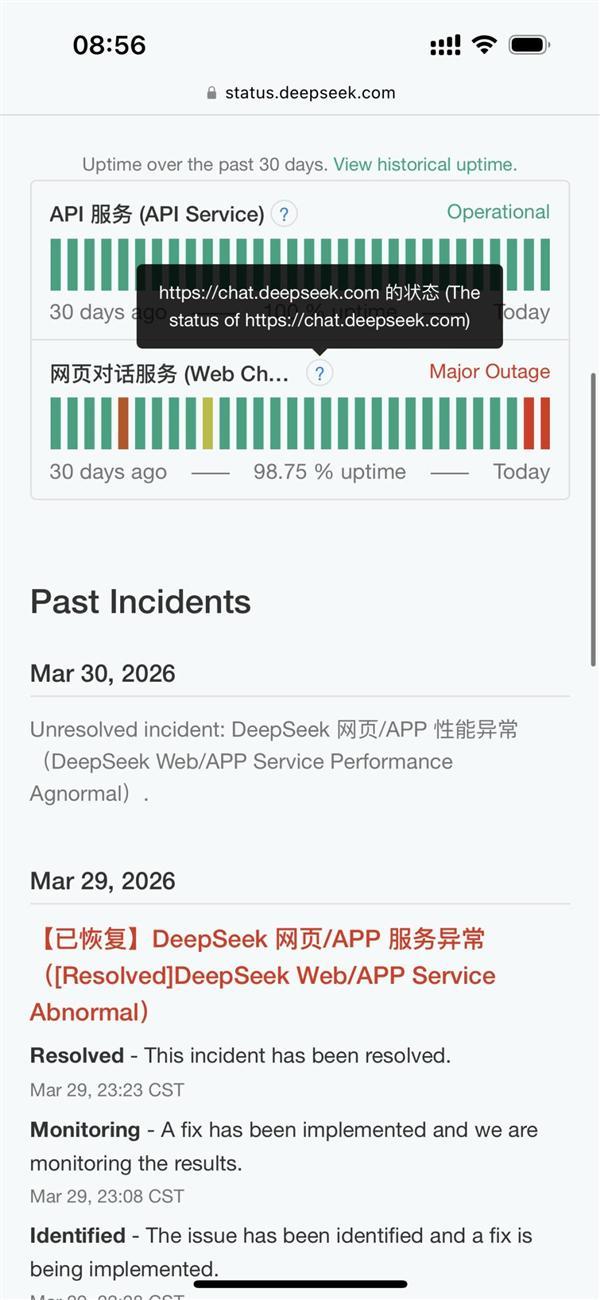Screen dimensions: 600x1300
Task: Open the View historical uptime link
Action: tap(425, 164)
